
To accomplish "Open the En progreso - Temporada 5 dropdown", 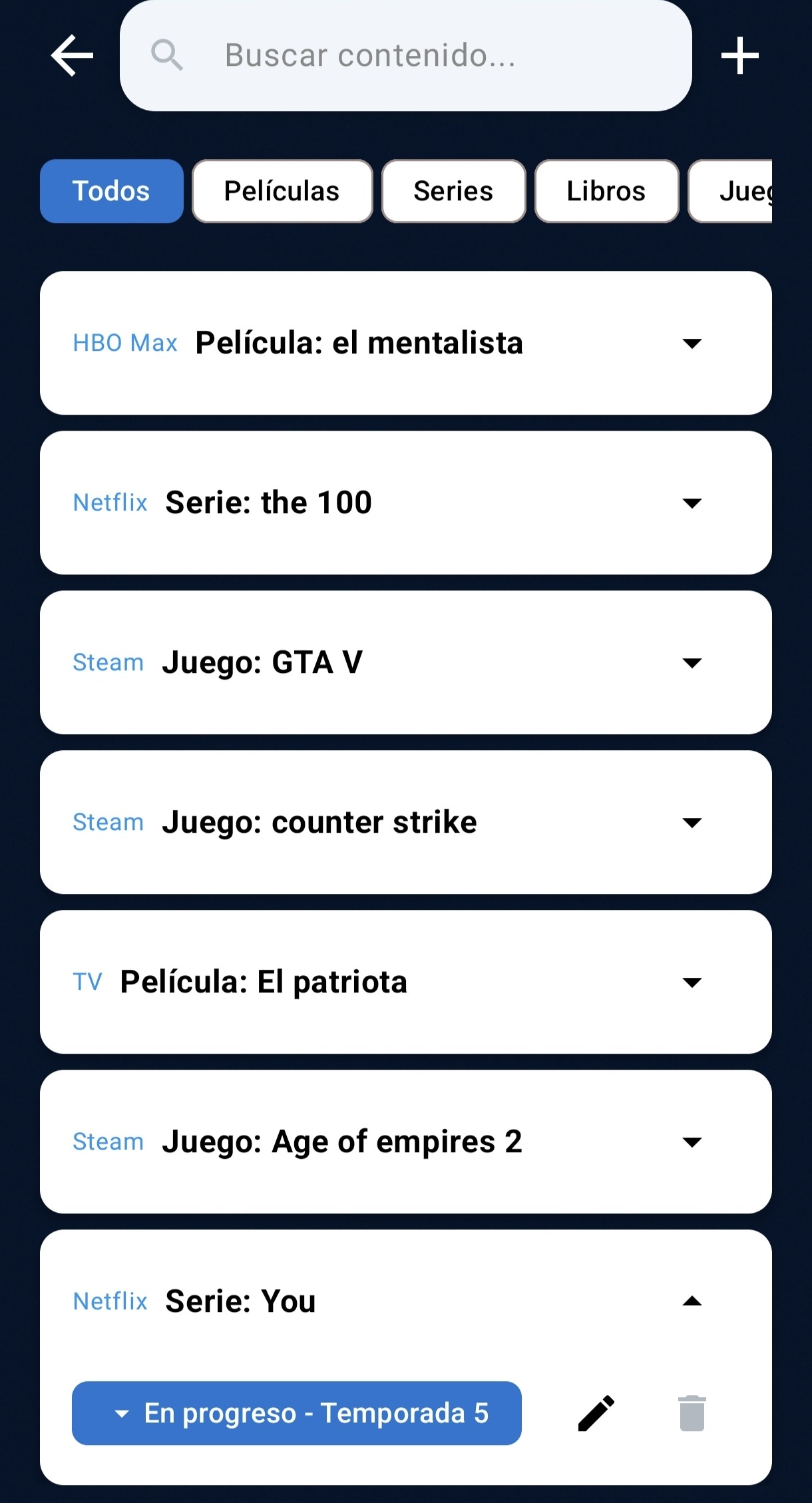I will point(296,1414).
